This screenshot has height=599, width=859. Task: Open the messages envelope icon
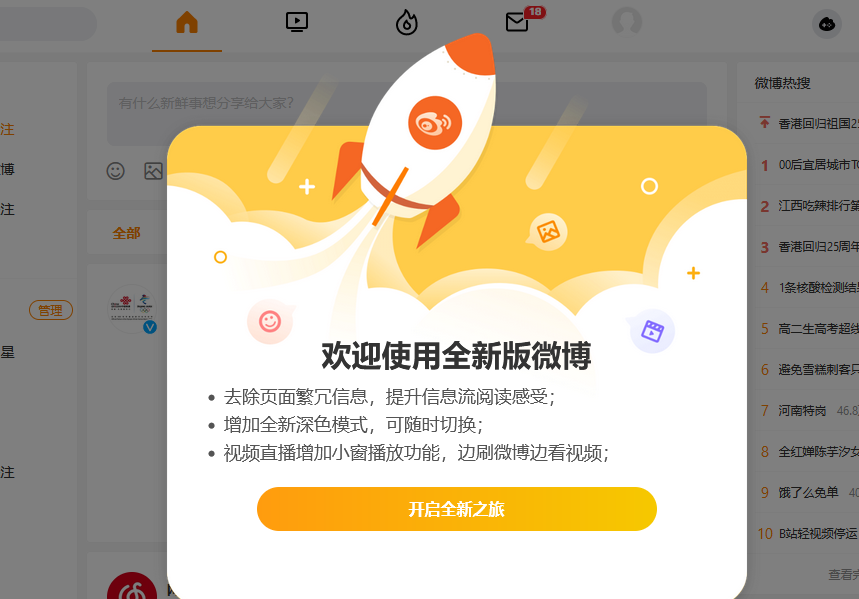point(517,22)
